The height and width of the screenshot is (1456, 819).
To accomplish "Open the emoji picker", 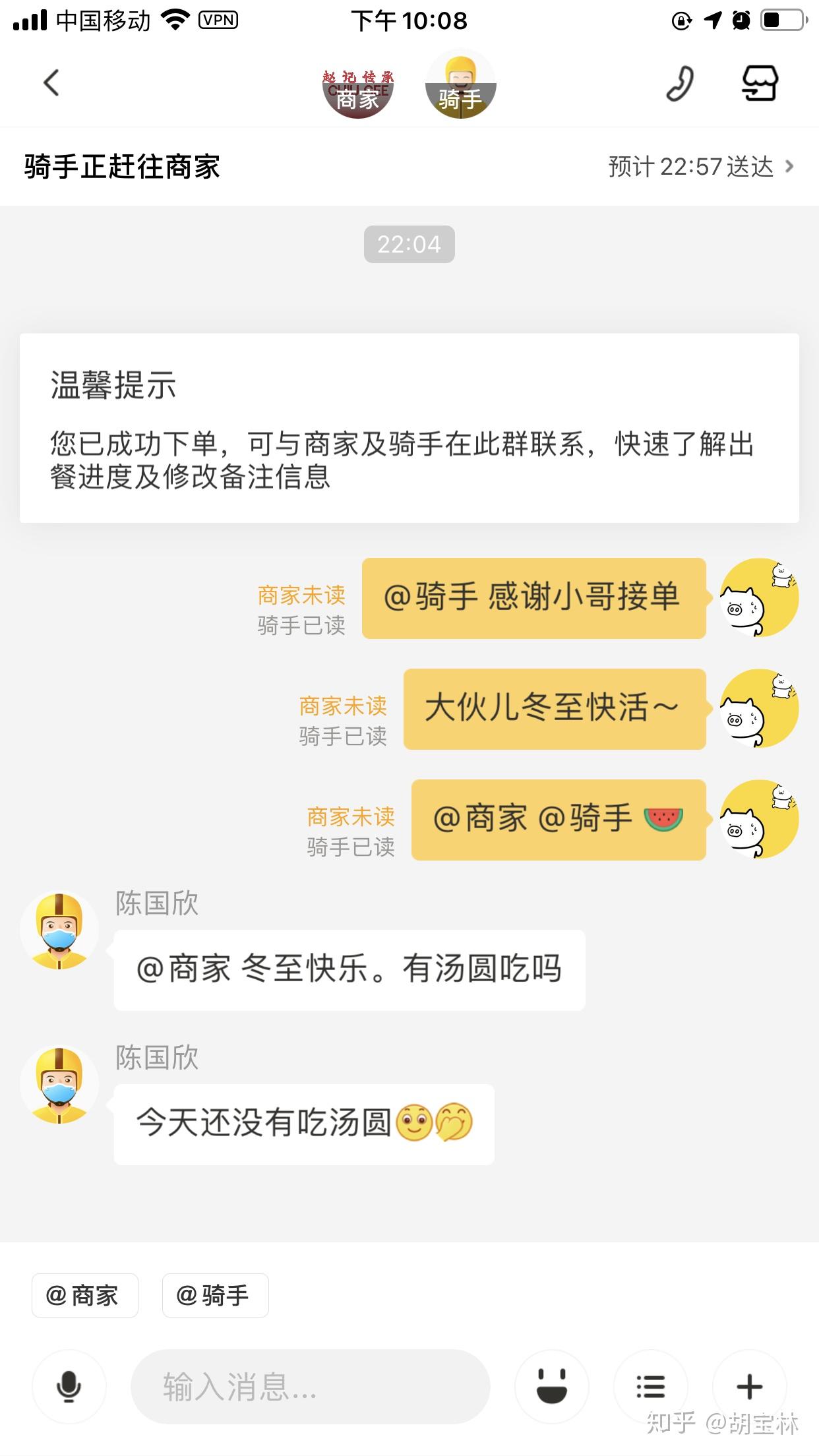I will coord(551,1386).
